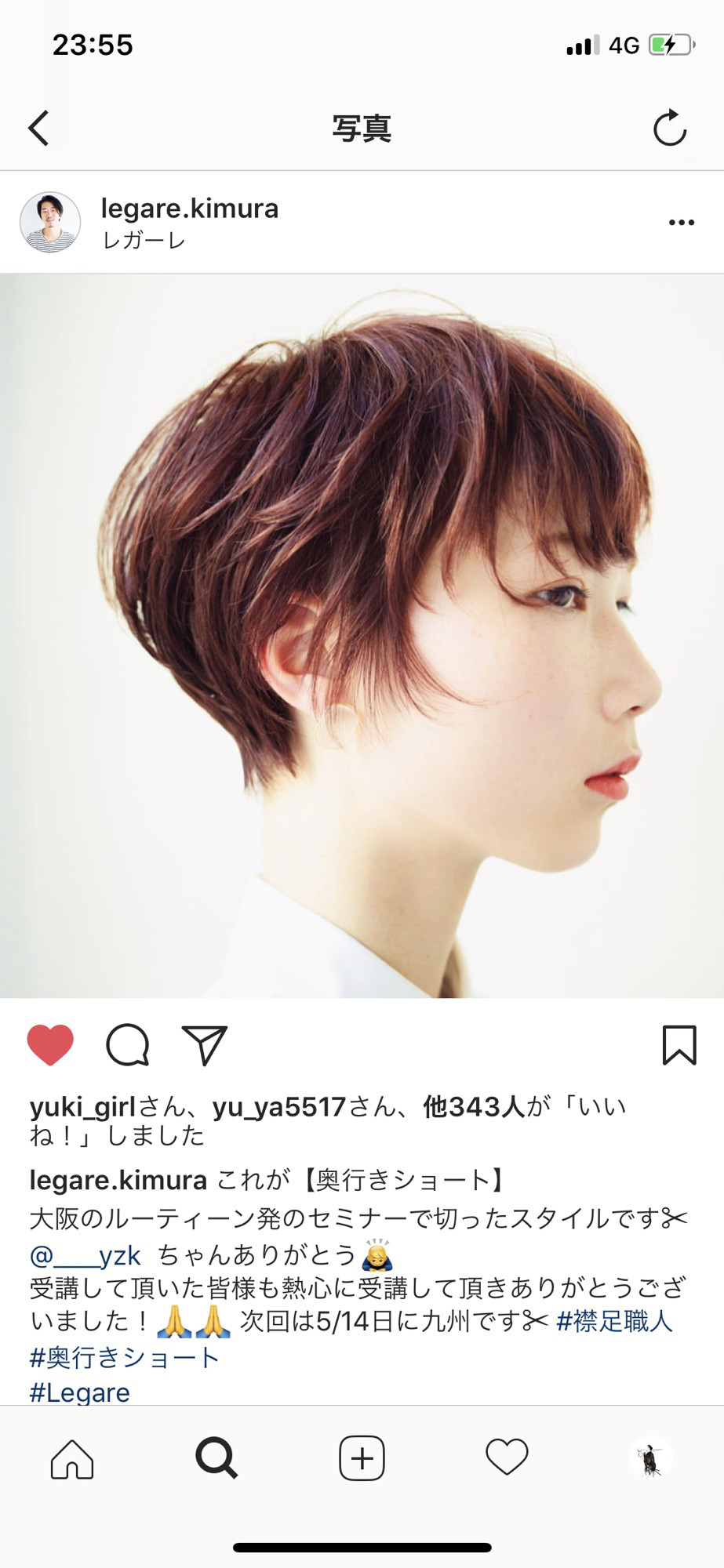The height and width of the screenshot is (1568, 724).
Task: Create a new post with the plus tab
Action: (x=362, y=1458)
